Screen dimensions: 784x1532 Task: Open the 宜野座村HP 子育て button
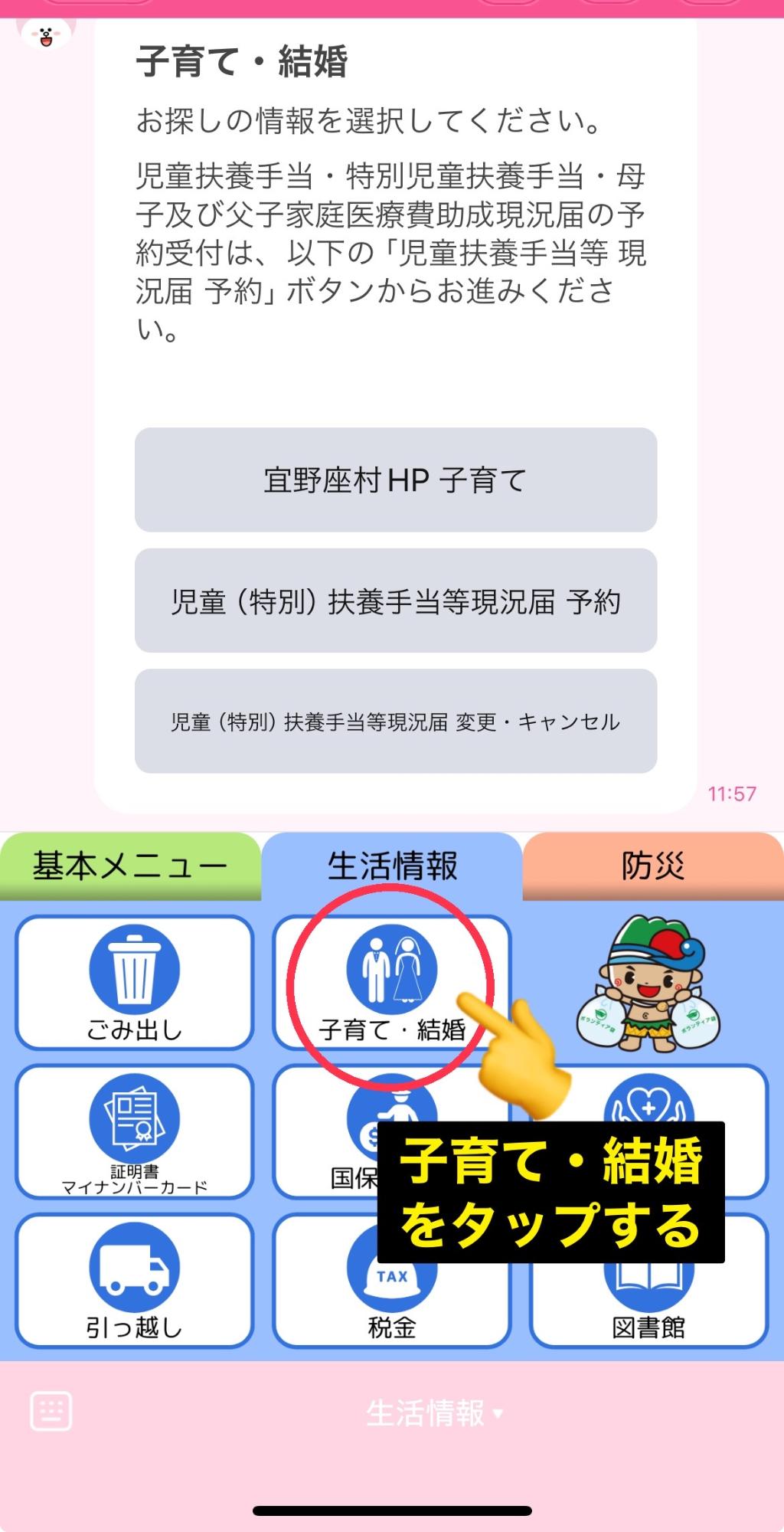point(395,480)
